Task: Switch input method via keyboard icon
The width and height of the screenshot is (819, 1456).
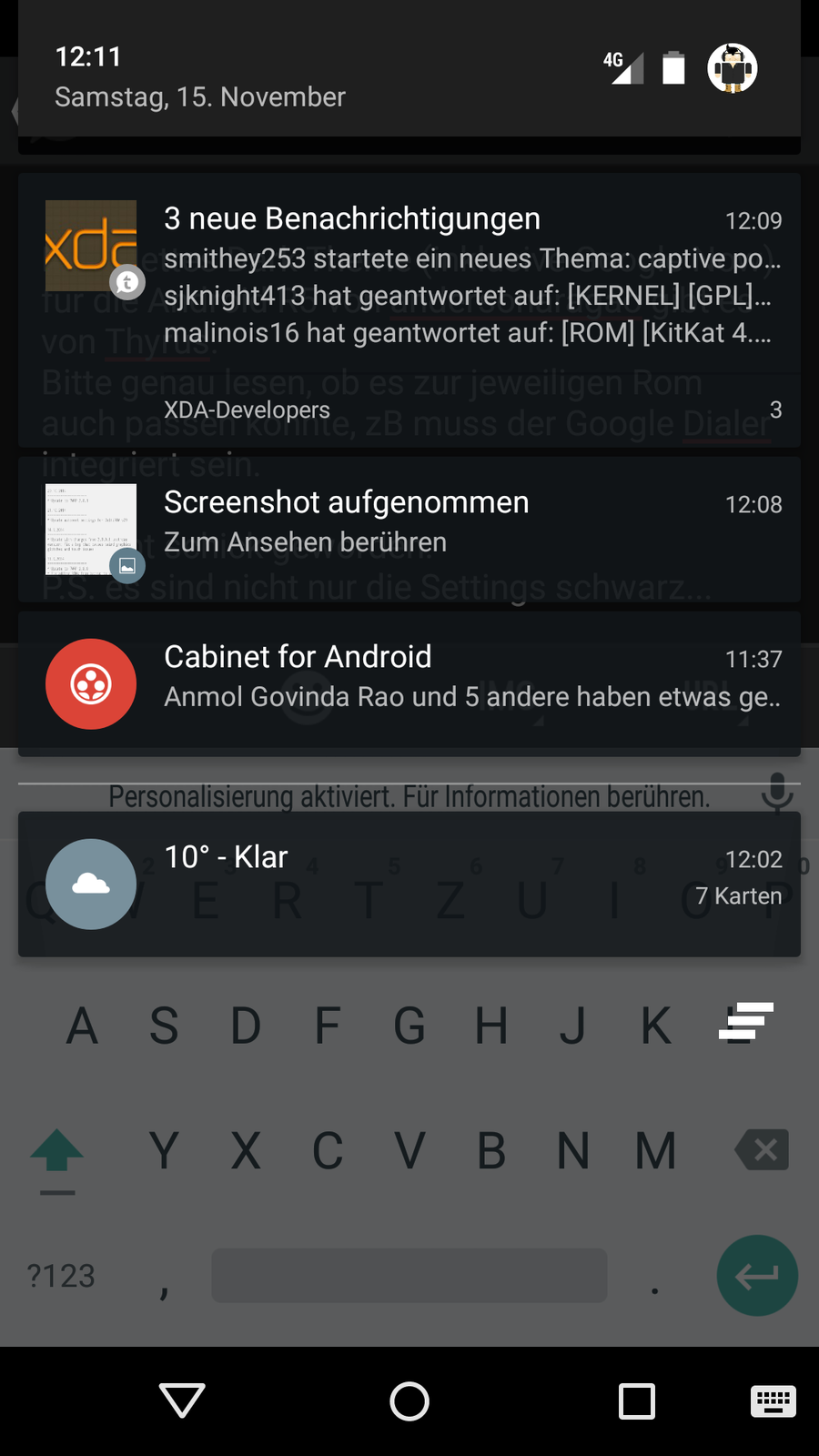Action: point(773,1400)
